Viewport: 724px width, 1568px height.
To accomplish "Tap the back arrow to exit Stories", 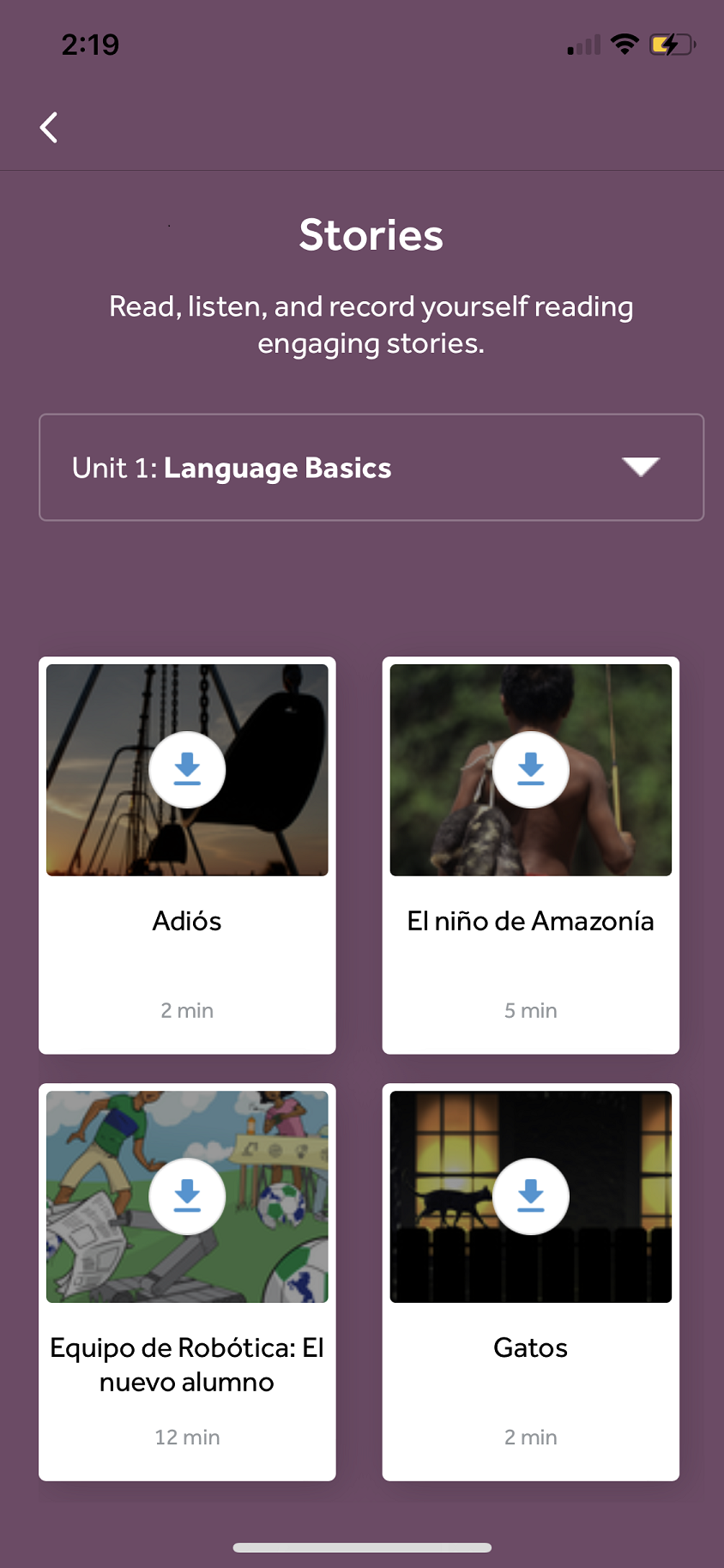I will point(48,126).
